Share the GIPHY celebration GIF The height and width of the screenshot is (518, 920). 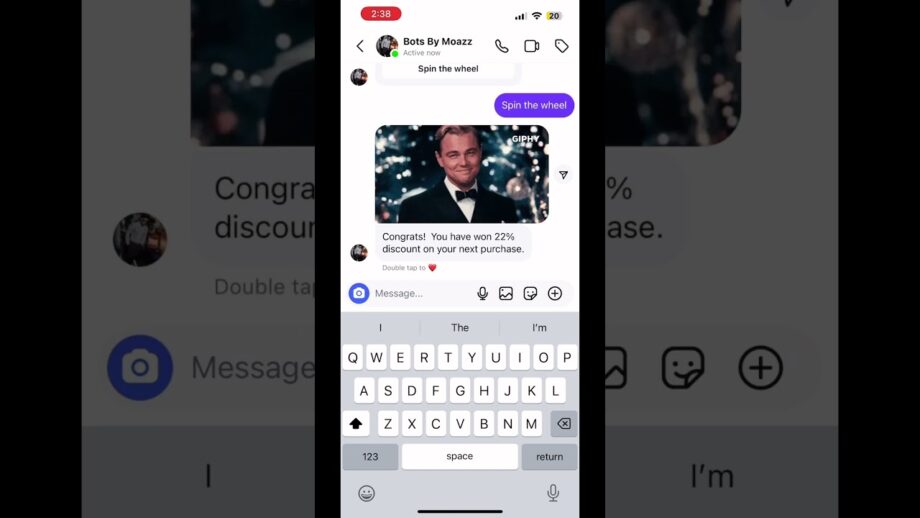[x=563, y=174]
